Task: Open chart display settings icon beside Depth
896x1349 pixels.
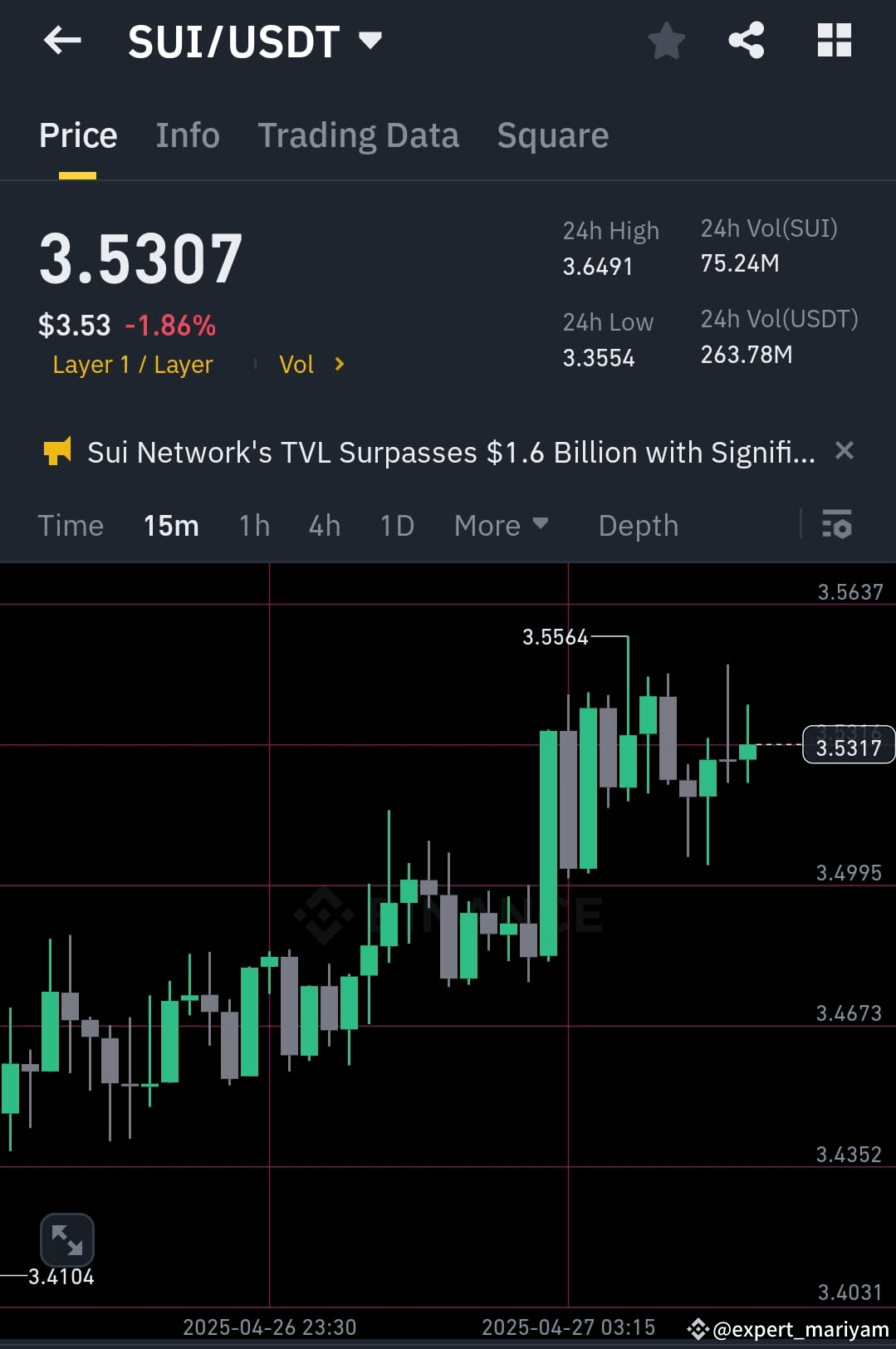Action: coord(838,525)
